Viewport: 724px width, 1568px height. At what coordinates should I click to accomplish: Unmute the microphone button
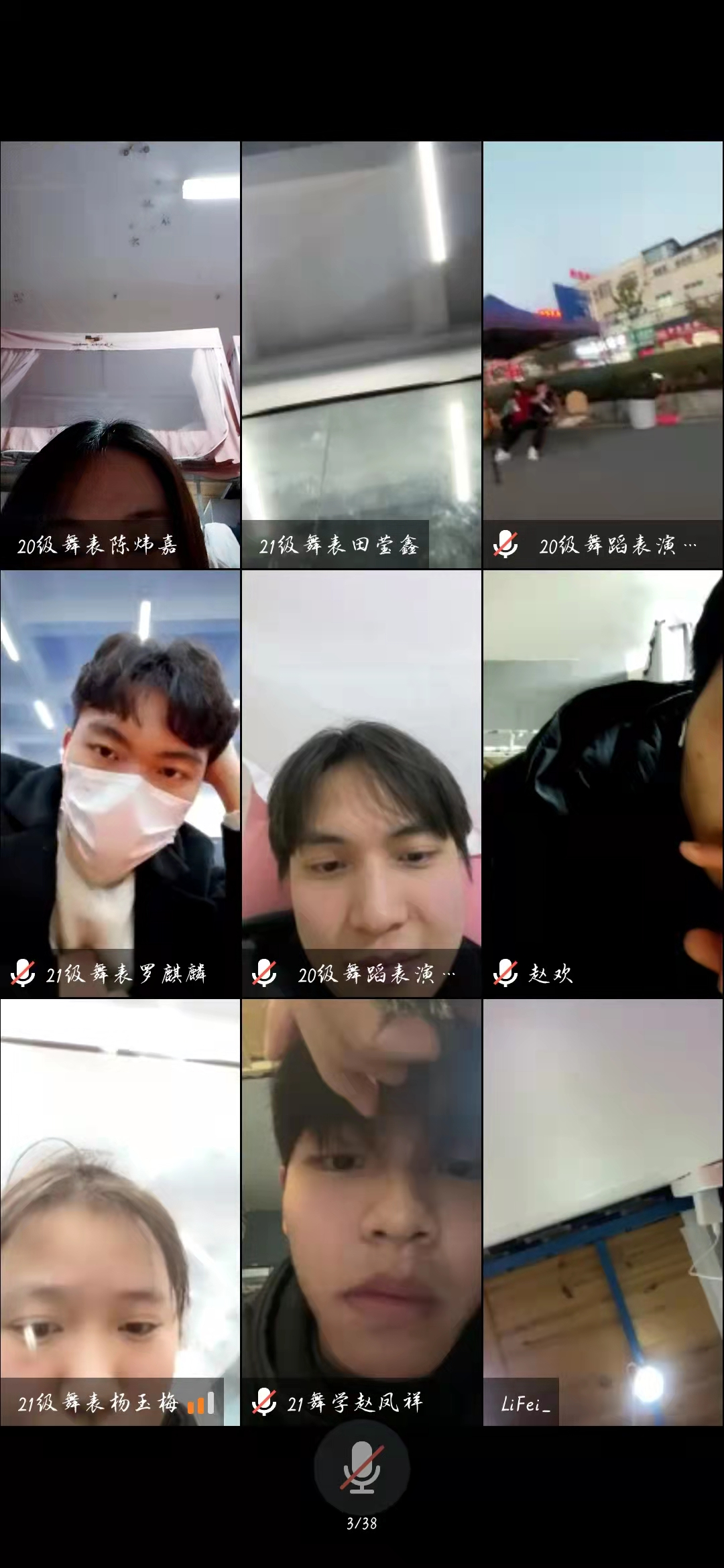coord(361,1467)
